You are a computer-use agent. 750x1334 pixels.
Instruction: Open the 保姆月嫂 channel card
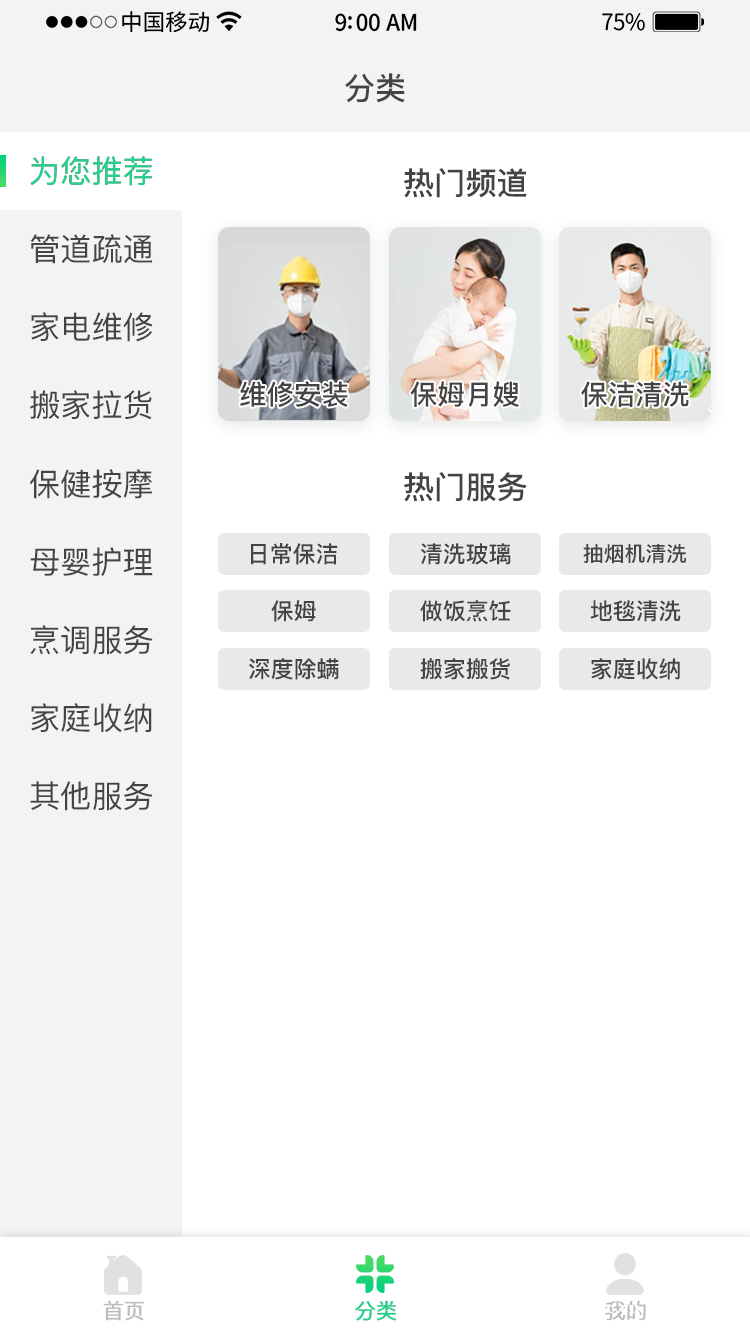pos(465,324)
